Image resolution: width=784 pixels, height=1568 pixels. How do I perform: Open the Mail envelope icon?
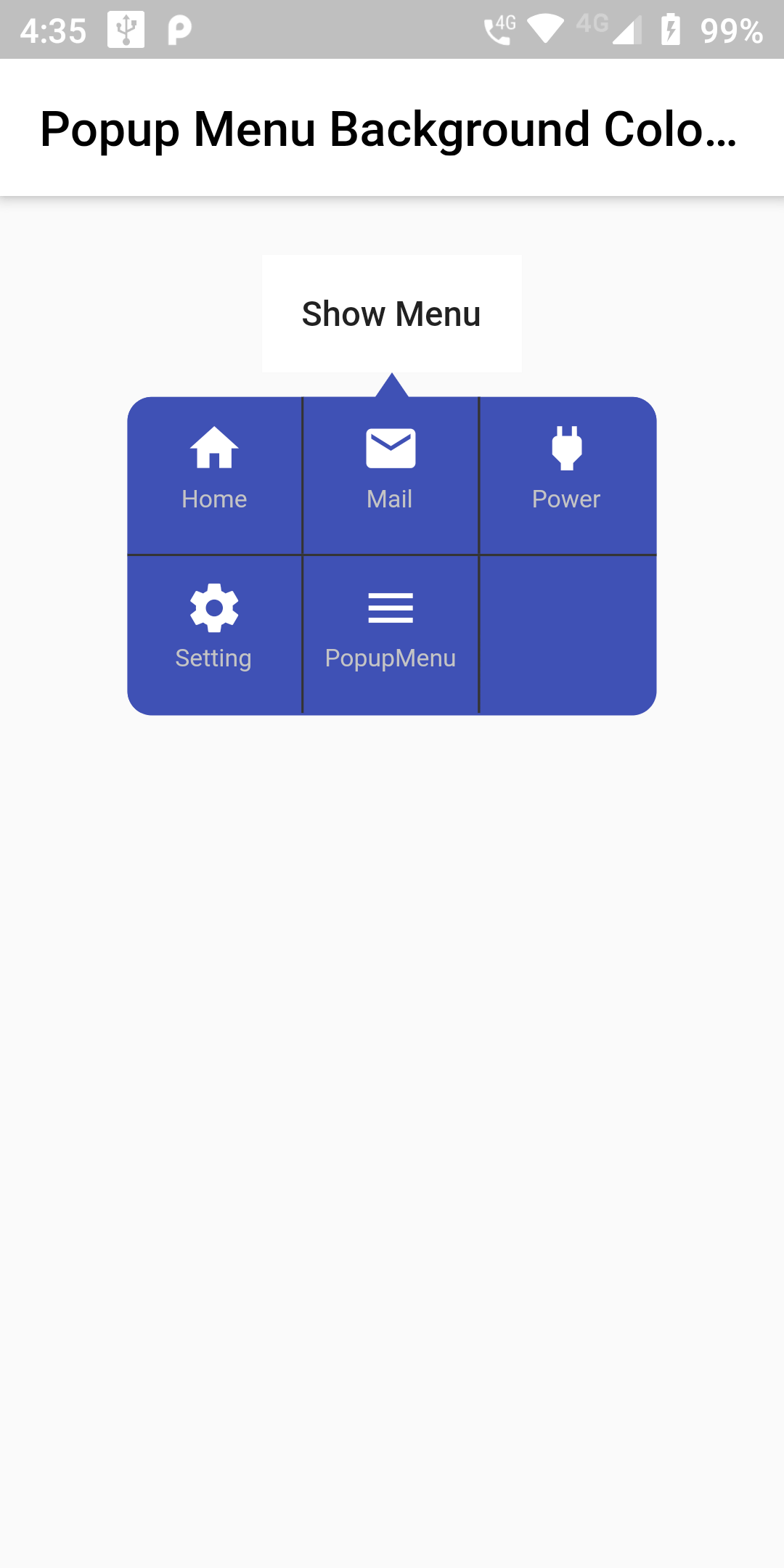click(x=390, y=446)
